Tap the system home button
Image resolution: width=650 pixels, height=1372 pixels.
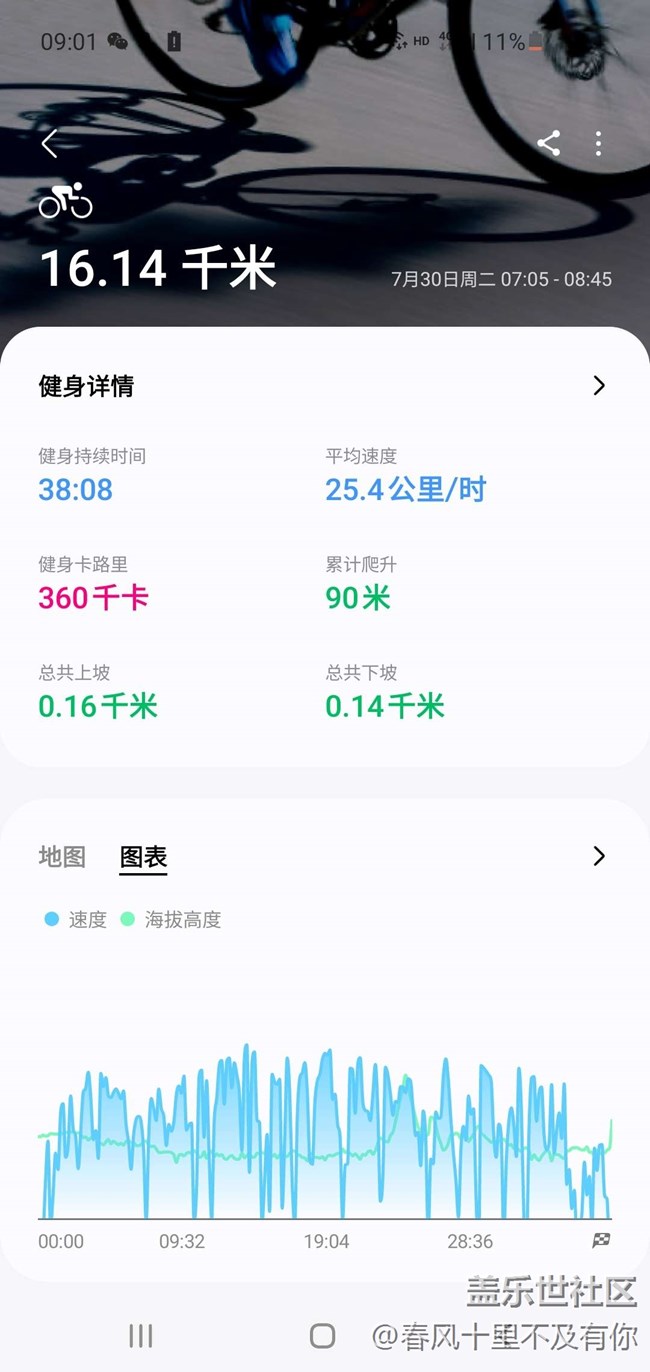(322, 1335)
